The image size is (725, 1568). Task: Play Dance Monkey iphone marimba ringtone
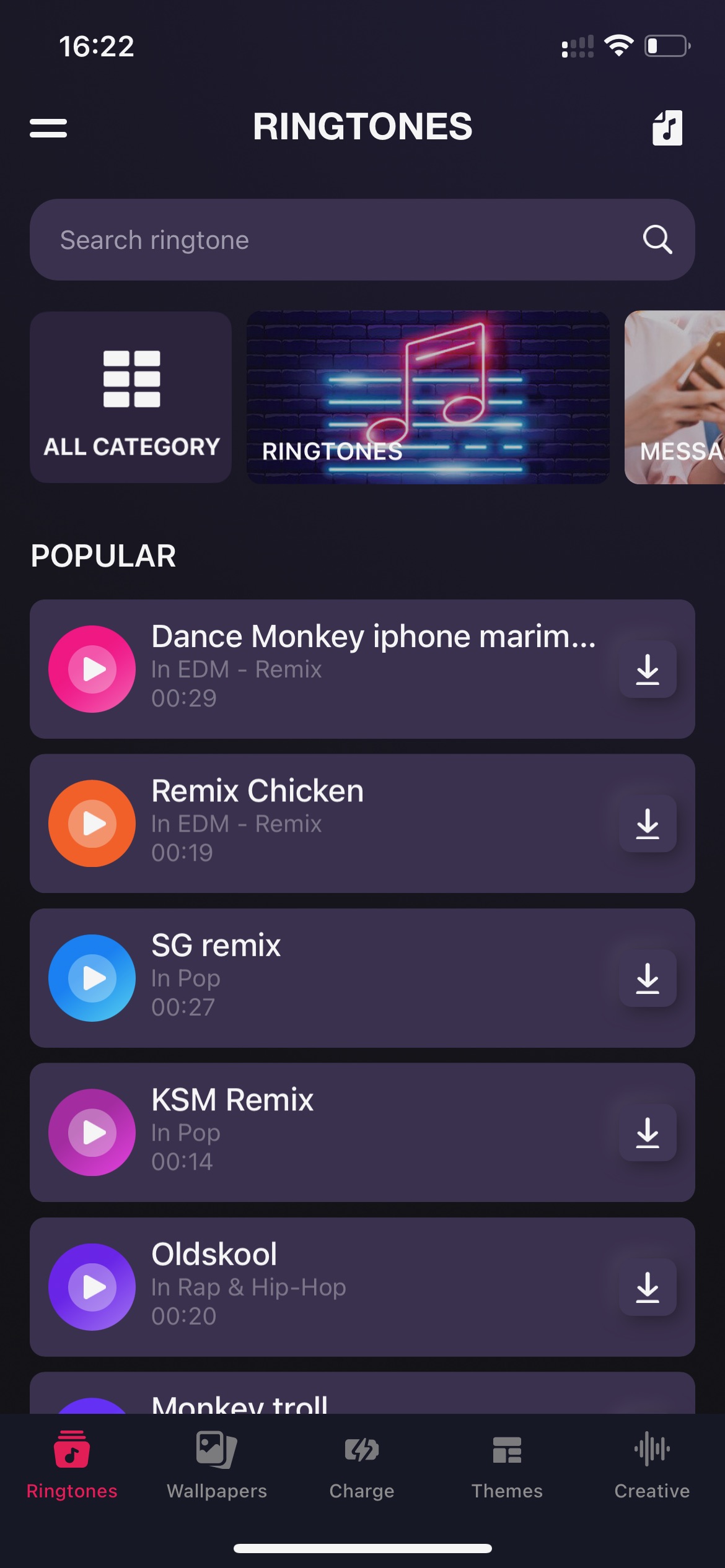coord(92,669)
